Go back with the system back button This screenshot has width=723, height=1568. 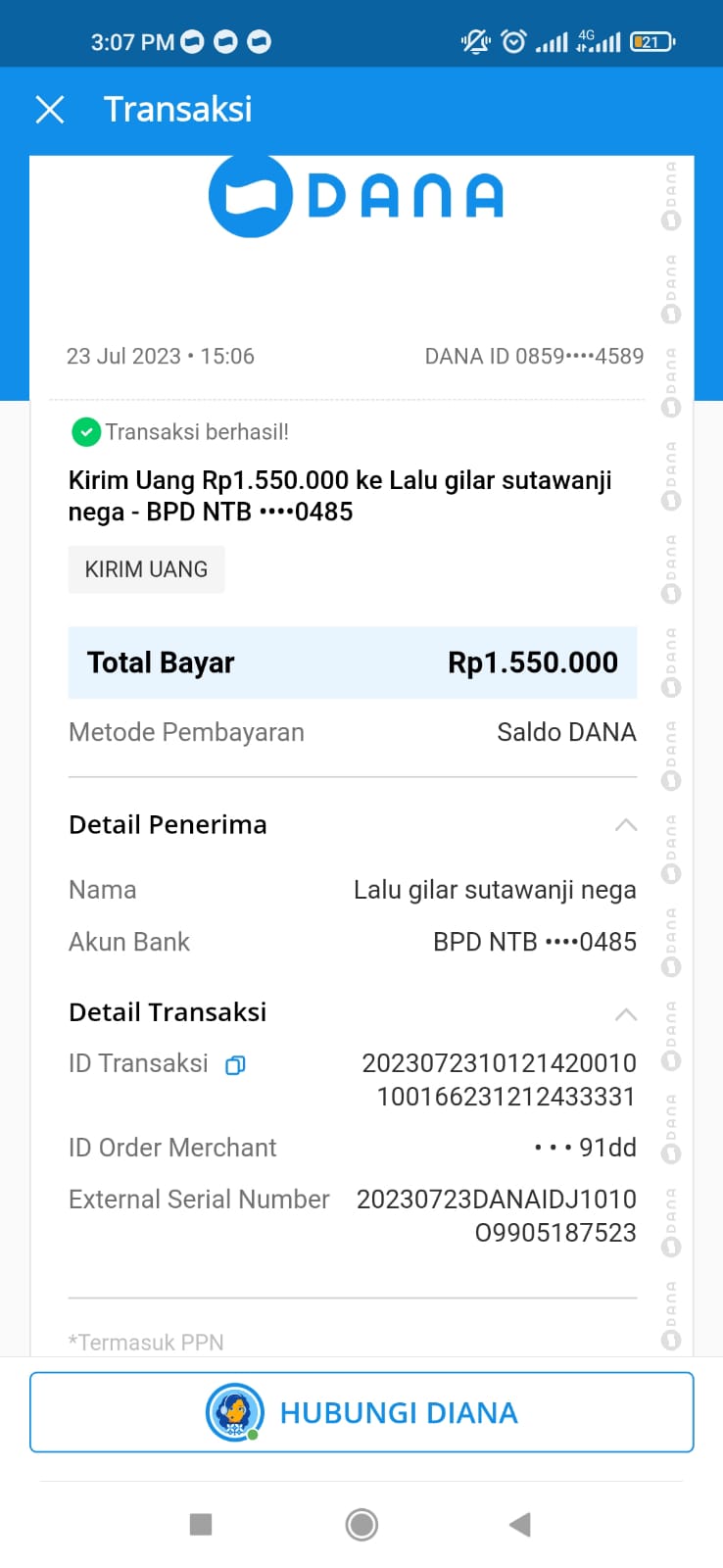click(x=520, y=1524)
